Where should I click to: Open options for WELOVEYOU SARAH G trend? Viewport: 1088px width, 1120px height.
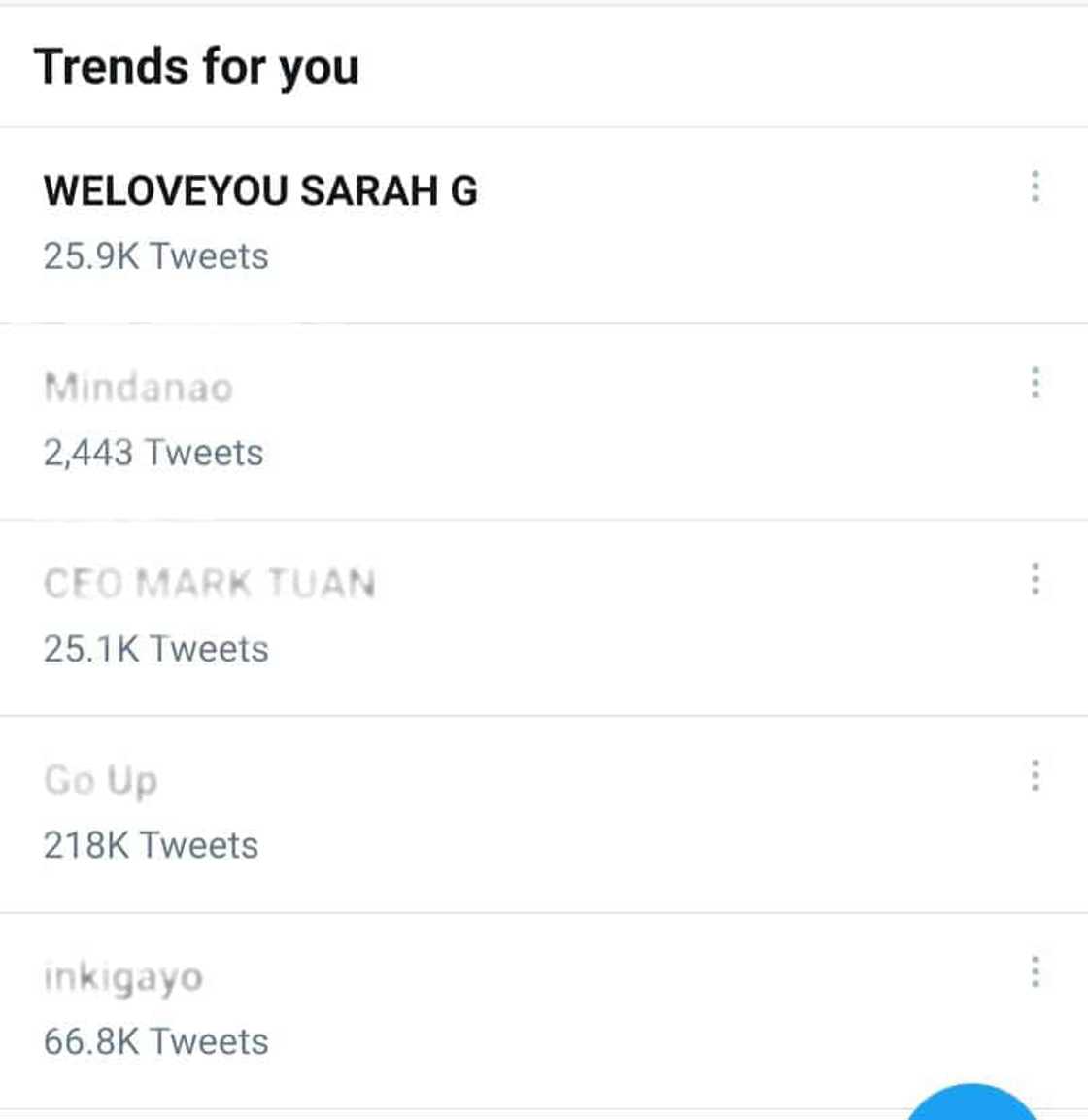coord(1036,187)
